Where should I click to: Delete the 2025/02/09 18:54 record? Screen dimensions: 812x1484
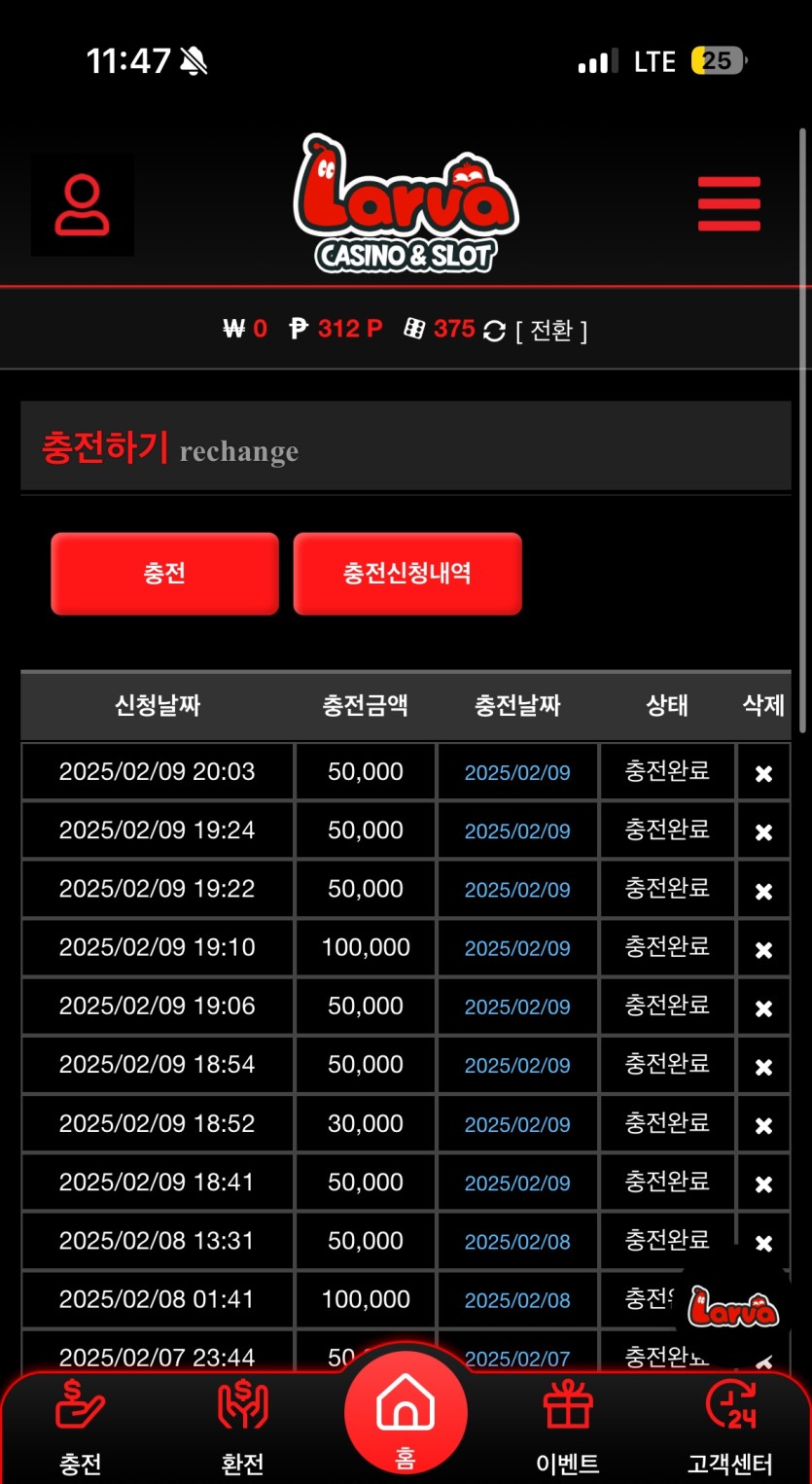[x=763, y=1067]
